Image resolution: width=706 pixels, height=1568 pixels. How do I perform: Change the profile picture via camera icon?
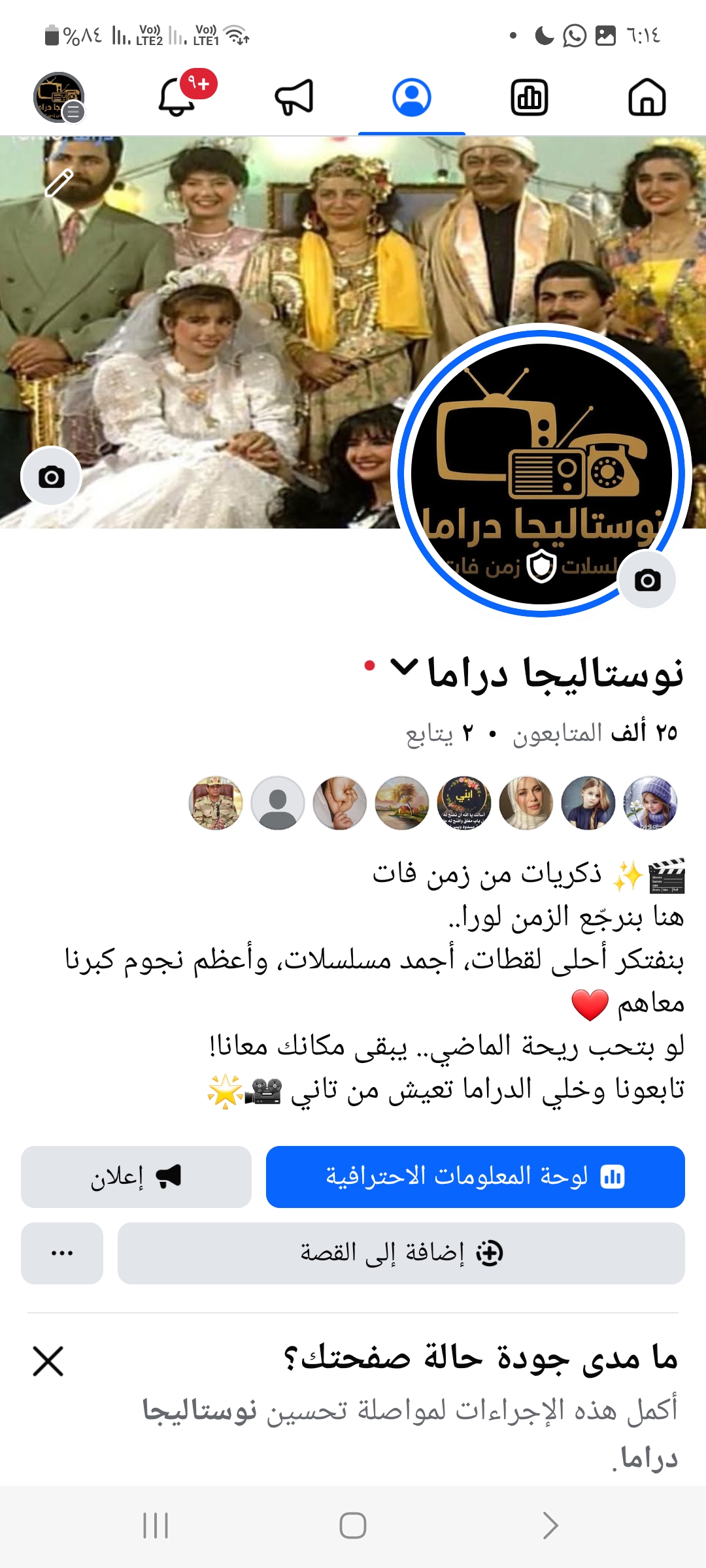coord(647,580)
